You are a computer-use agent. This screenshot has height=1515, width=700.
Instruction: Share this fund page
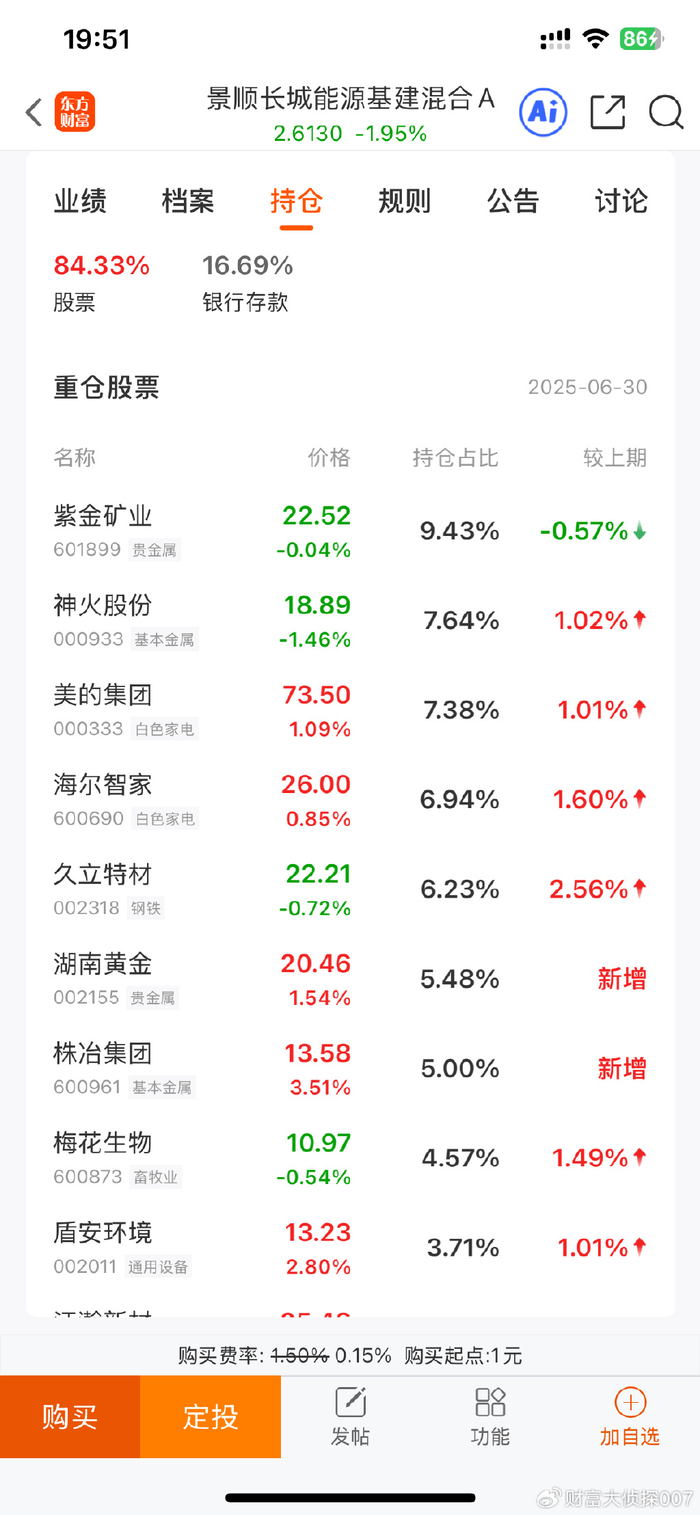point(607,112)
